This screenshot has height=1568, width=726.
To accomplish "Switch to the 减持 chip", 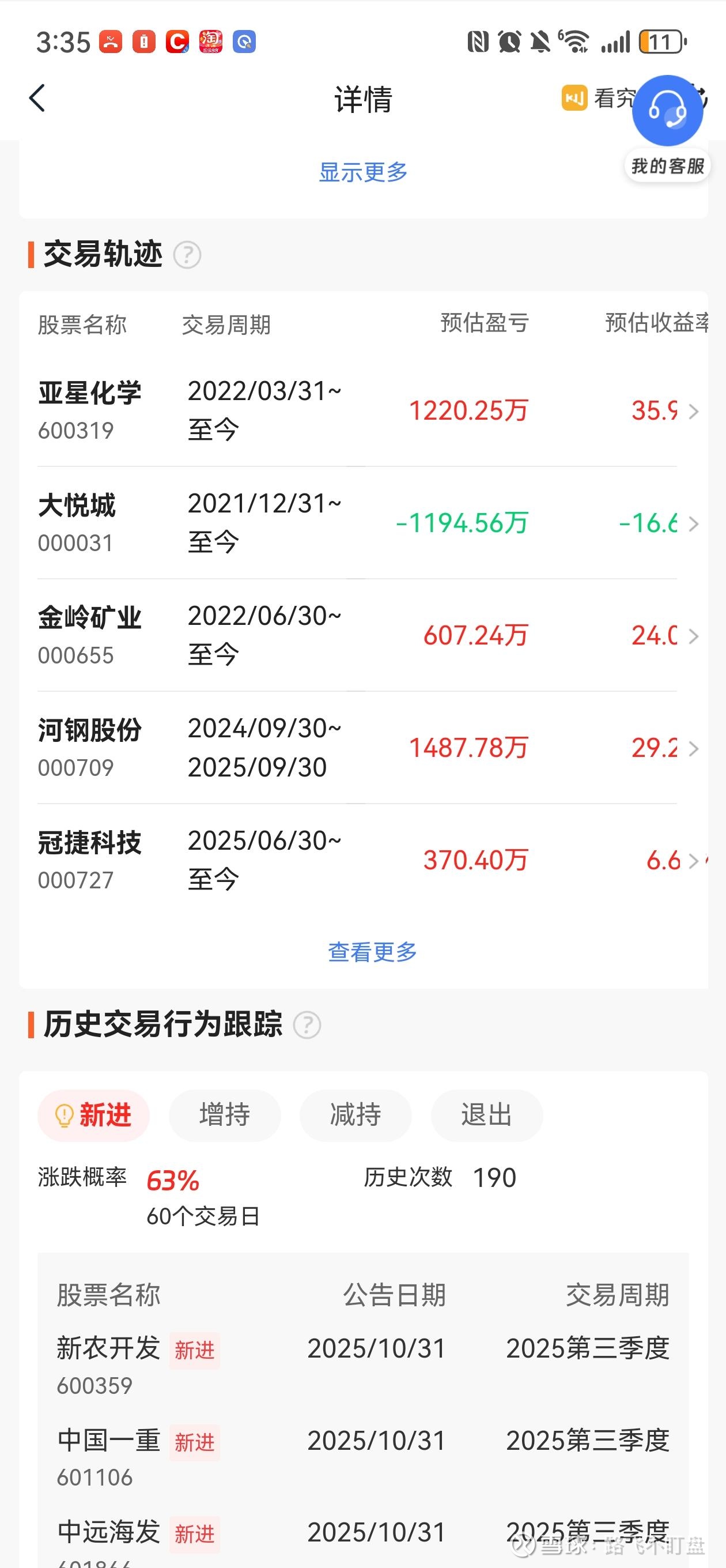I will click(x=356, y=1115).
